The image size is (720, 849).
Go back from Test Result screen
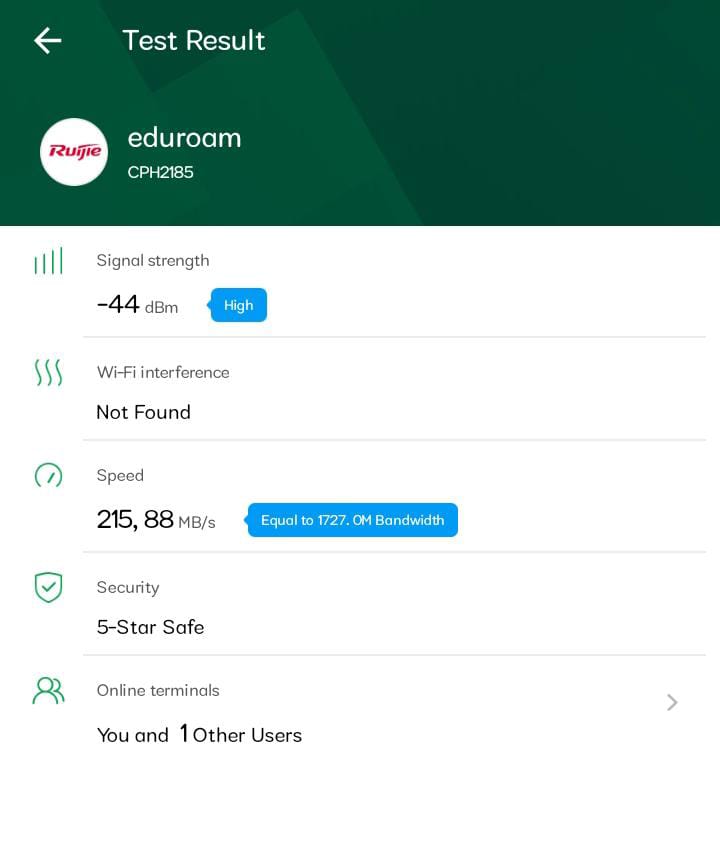point(48,40)
